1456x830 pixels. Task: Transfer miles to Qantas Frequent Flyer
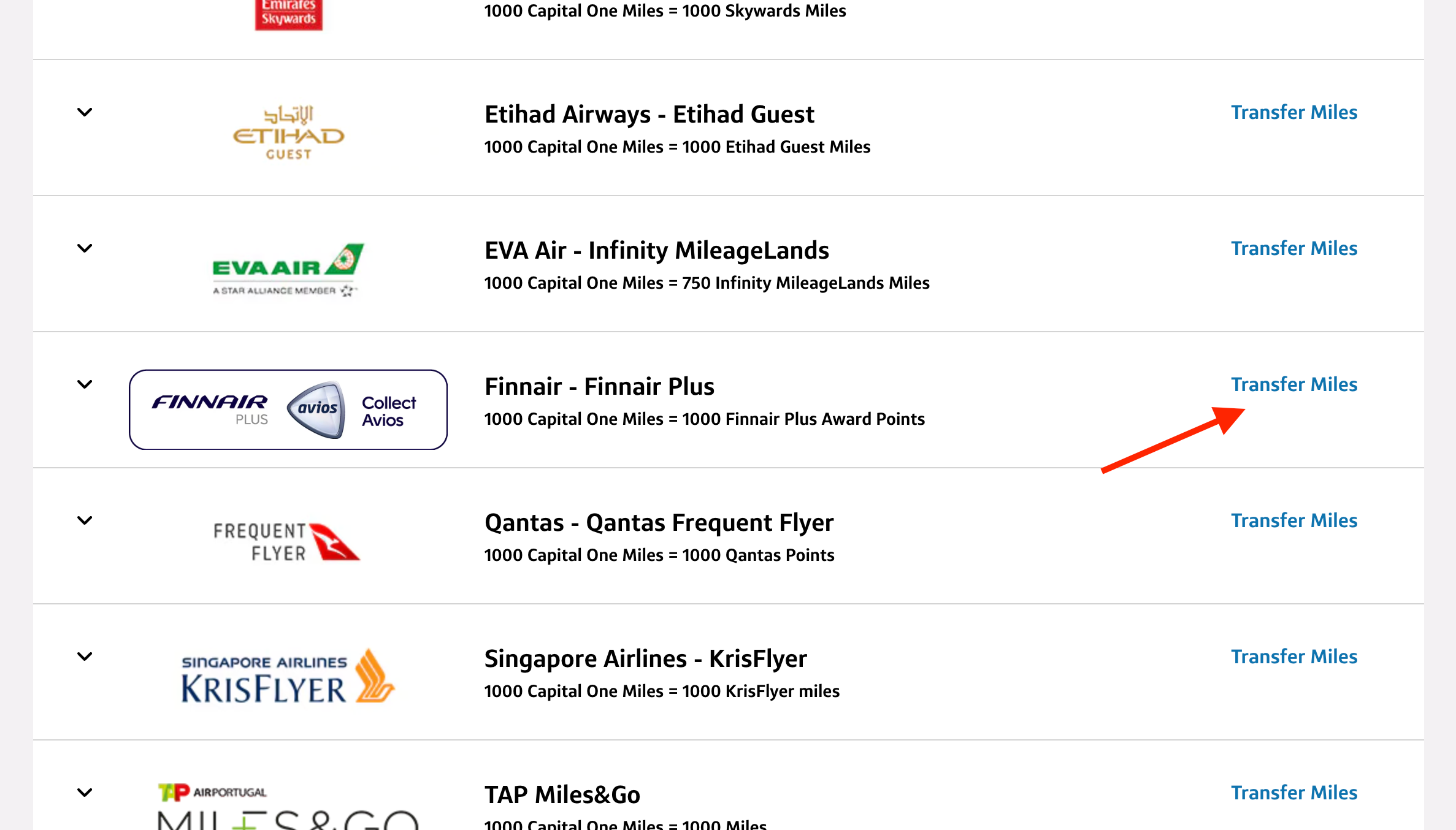tap(1294, 520)
